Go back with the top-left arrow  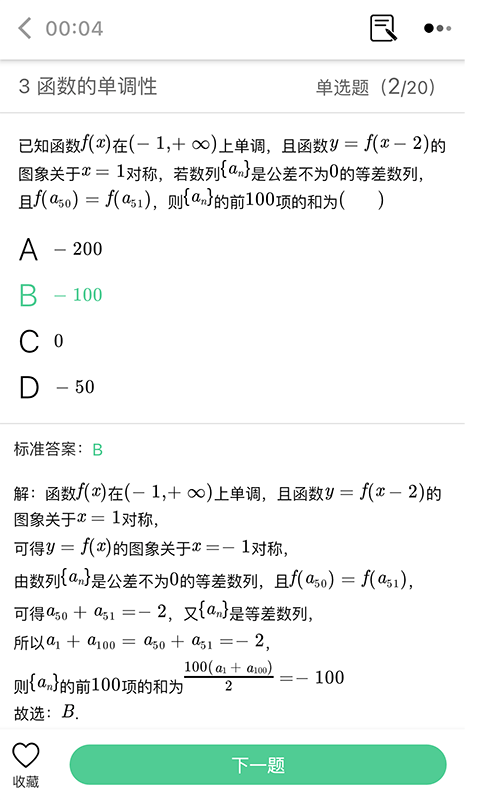pos(24,28)
